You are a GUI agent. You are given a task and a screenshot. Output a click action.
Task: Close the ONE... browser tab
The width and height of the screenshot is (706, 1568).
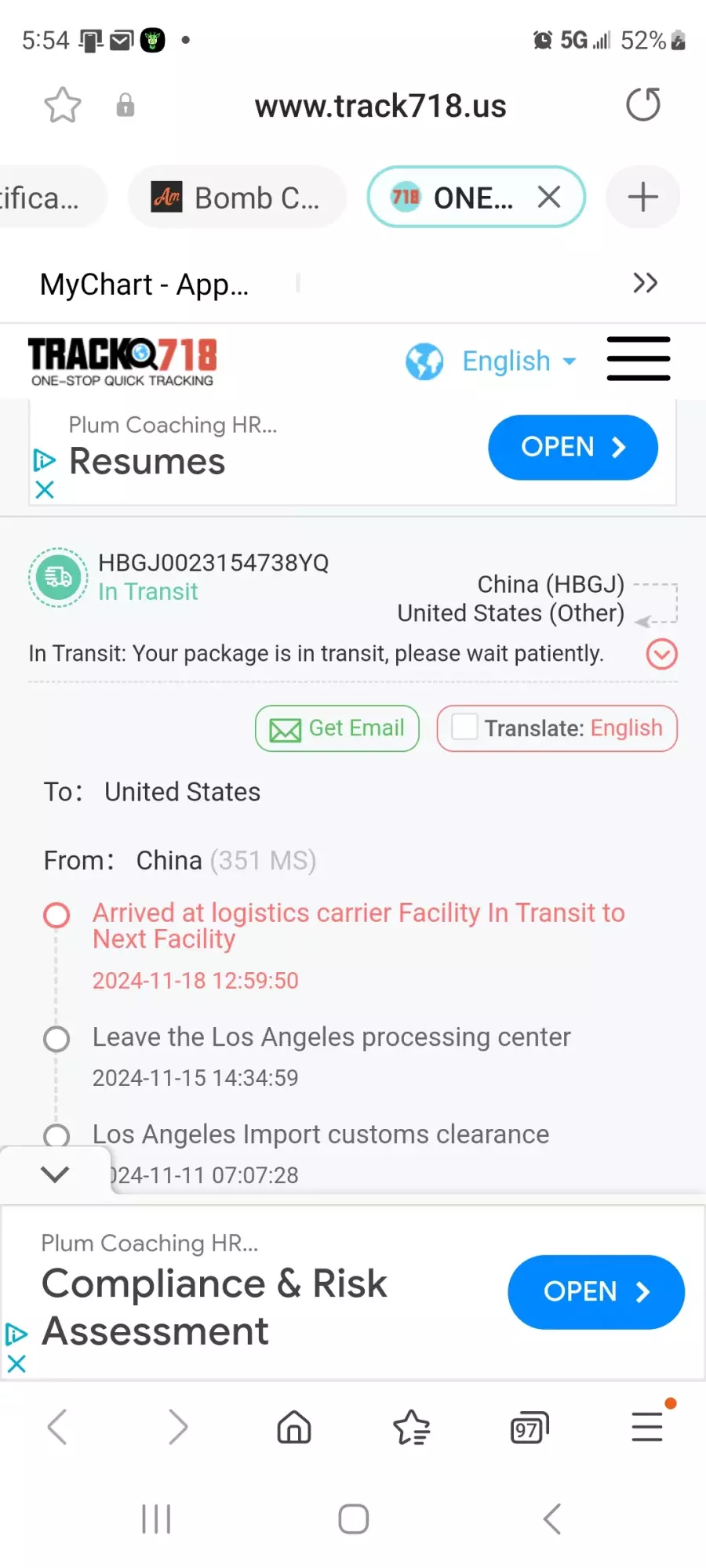[x=549, y=197]
